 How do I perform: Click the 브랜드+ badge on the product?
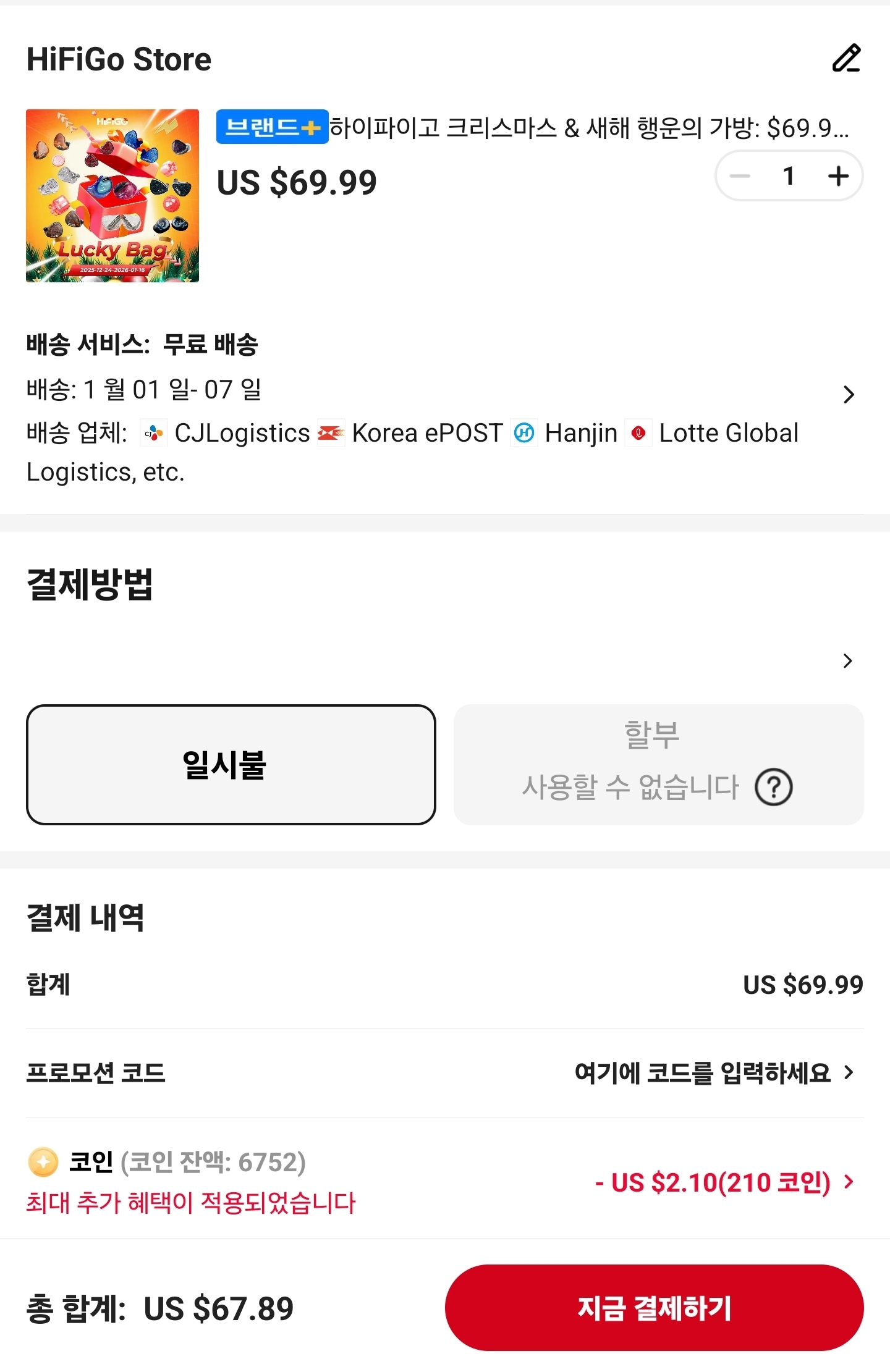coord(271,126)
